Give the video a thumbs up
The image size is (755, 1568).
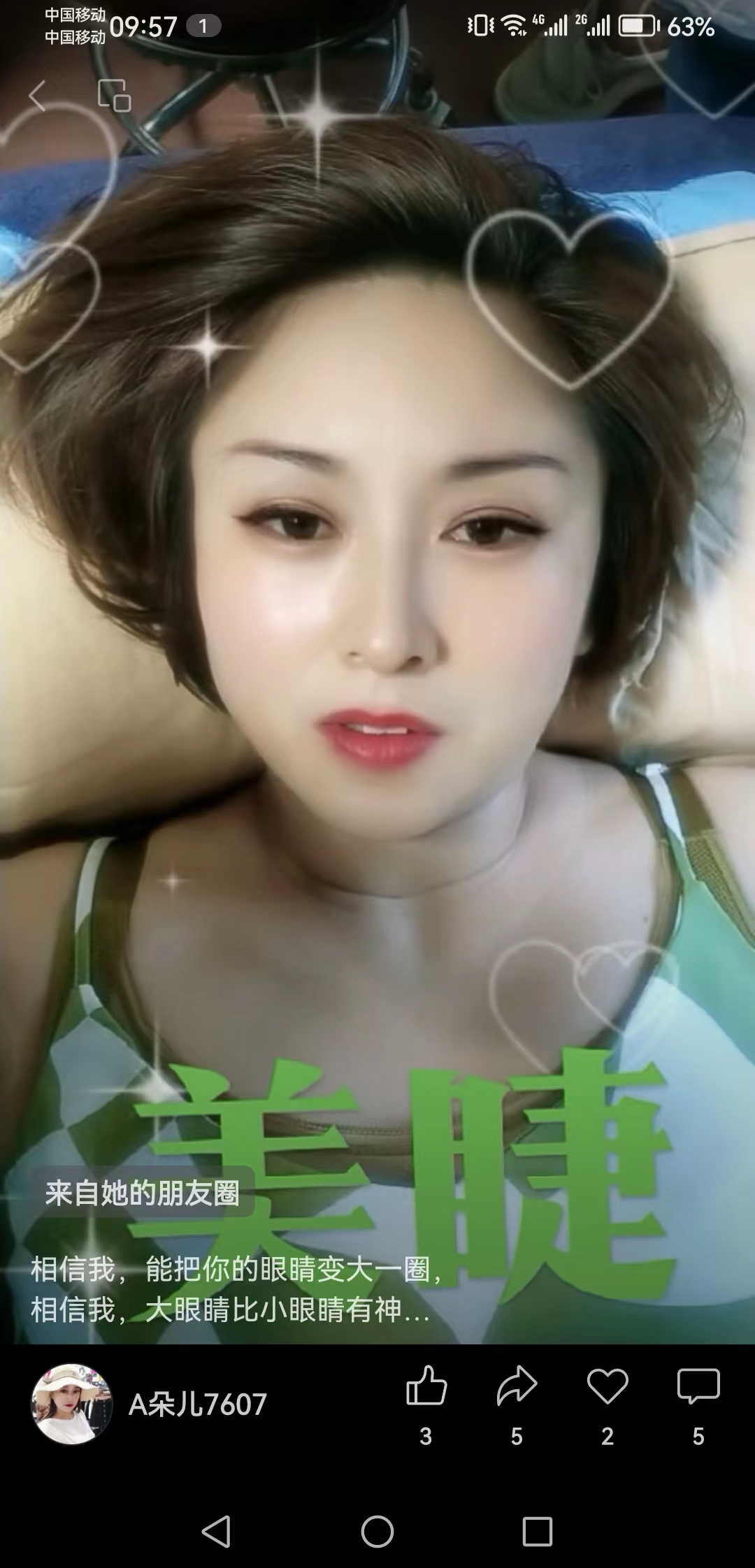(426, 1386)
